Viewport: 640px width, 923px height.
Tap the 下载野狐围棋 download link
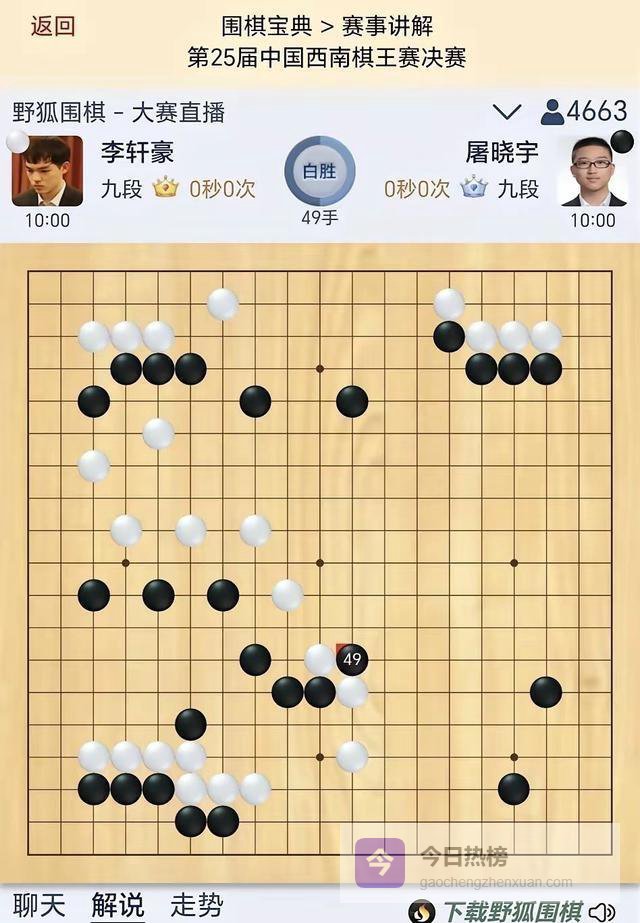tap(512, 912)
